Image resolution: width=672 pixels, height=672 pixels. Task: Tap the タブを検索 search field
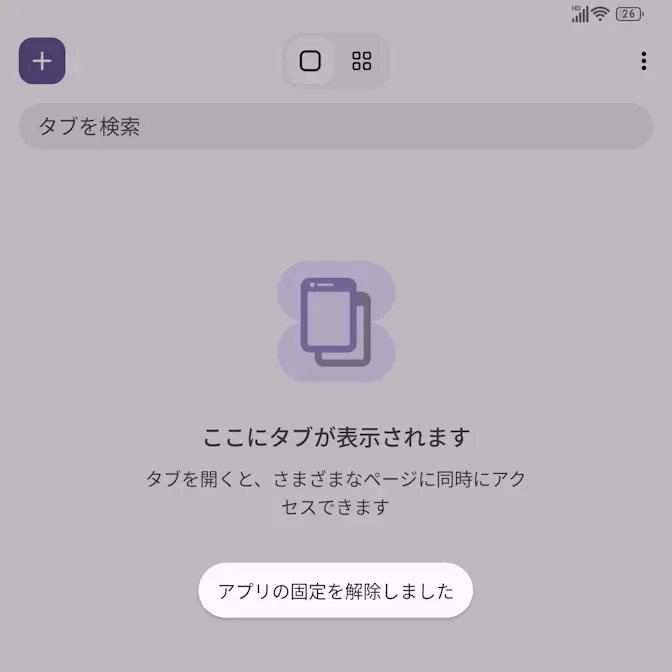pos(336,127)
